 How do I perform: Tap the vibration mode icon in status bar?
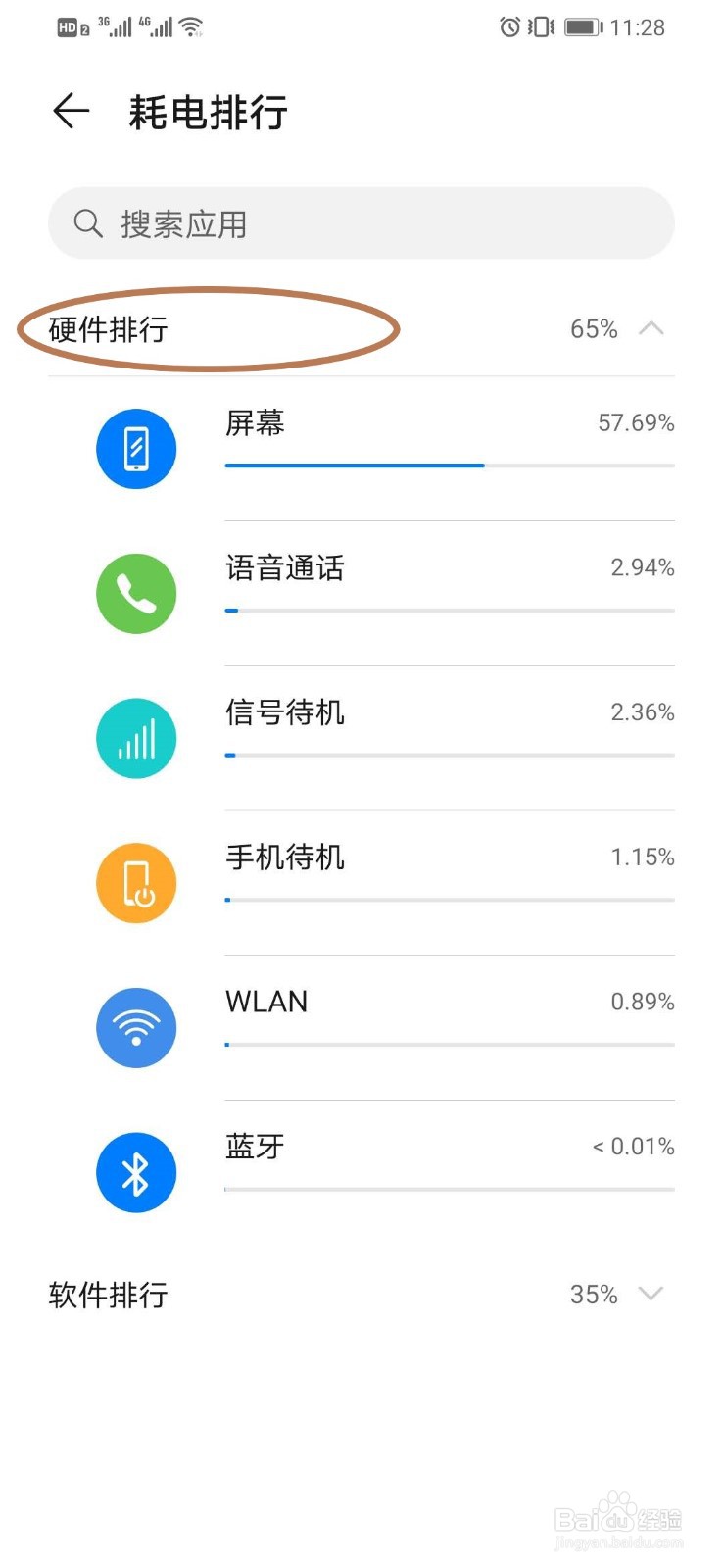pos(538,27)
